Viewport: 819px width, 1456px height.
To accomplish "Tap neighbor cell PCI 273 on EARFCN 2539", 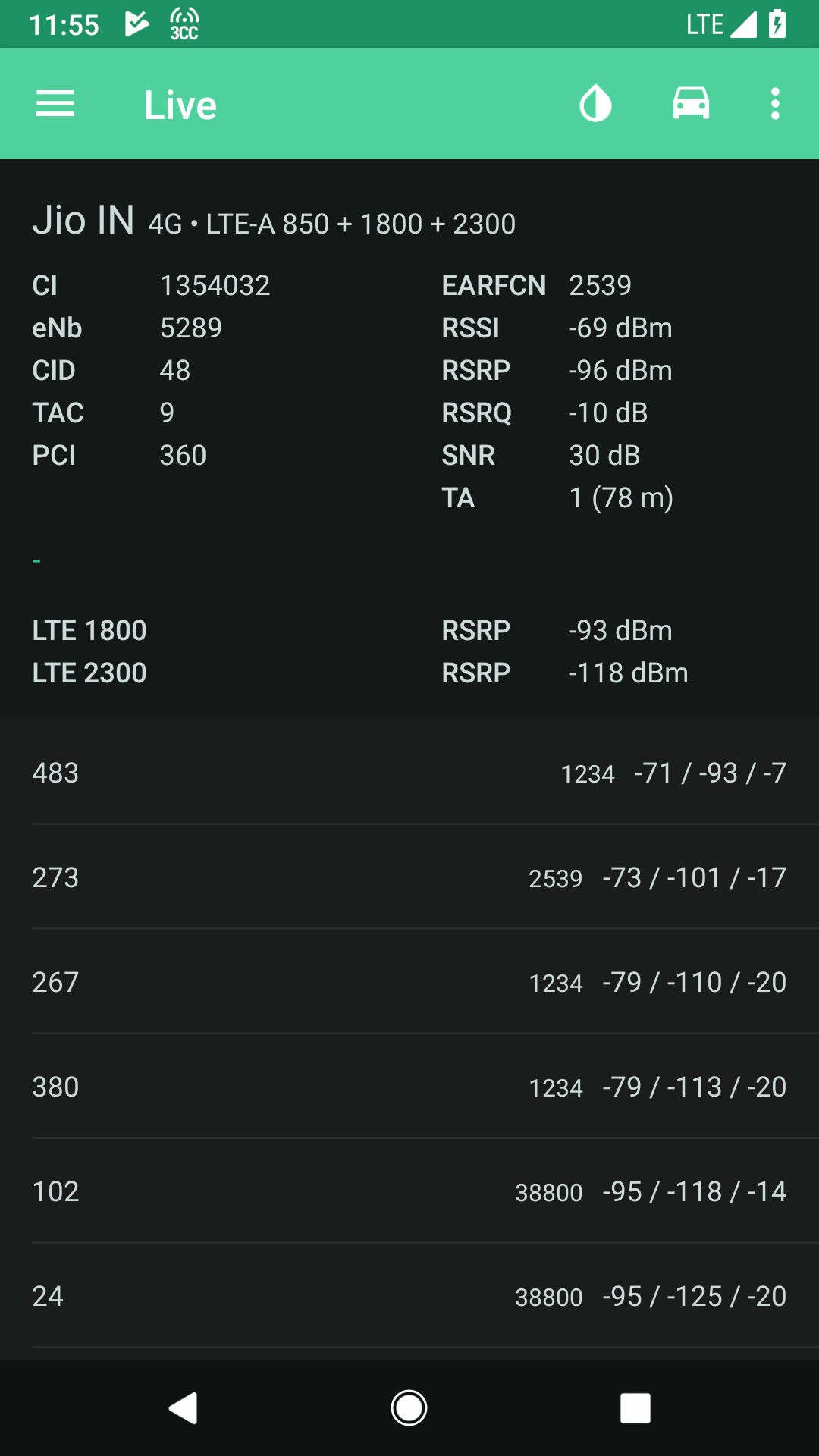I will pos(409,877).
